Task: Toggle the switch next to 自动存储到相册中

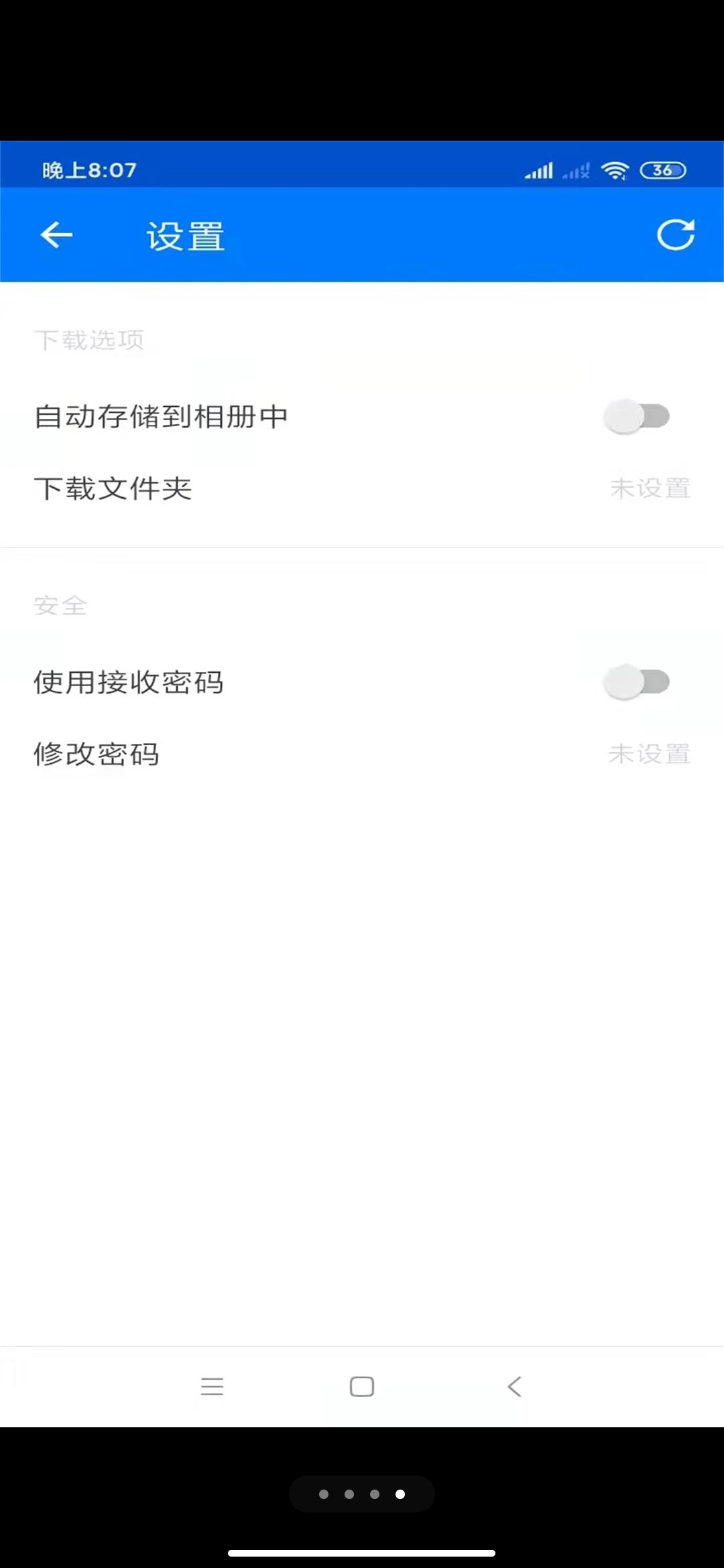Action: click(x=636, y=416)
